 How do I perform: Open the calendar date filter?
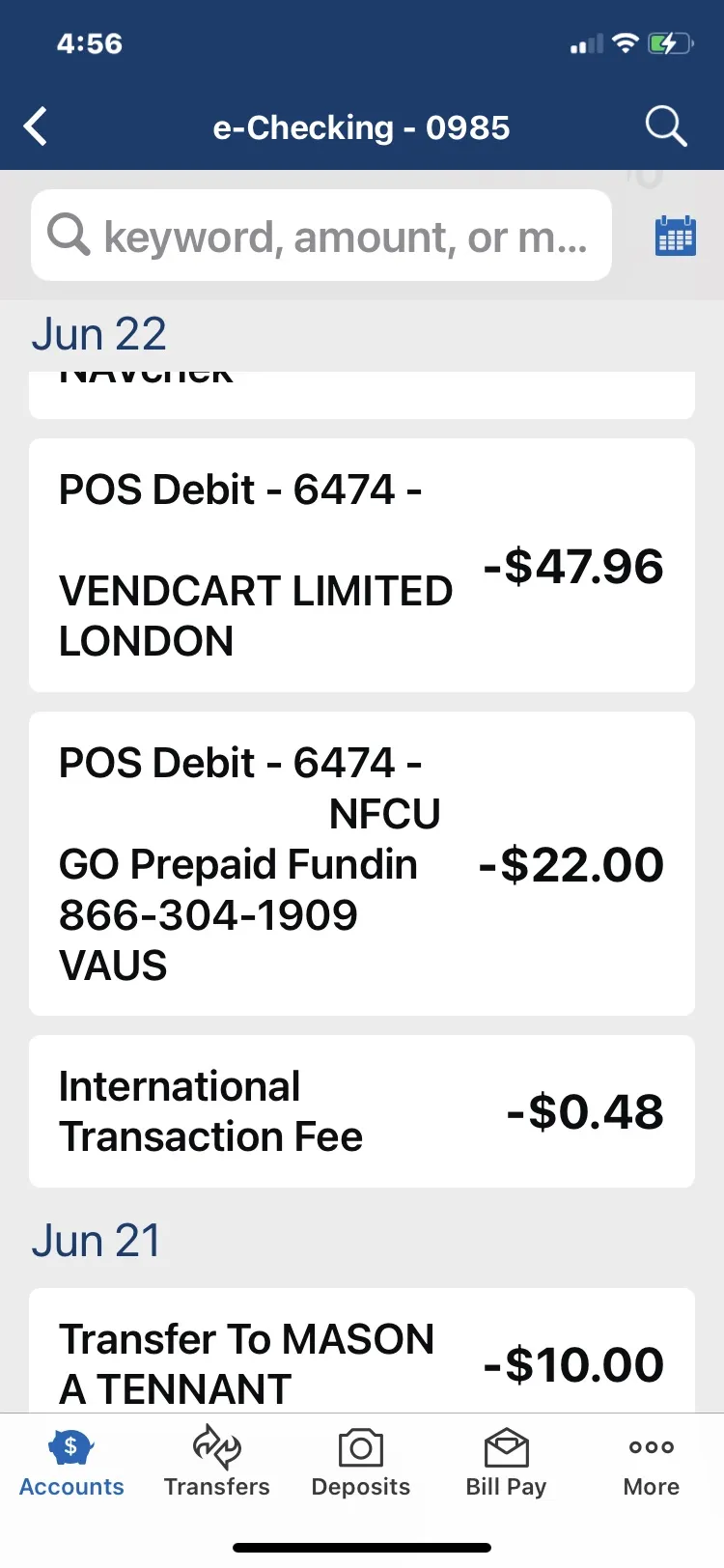point(676,236)
